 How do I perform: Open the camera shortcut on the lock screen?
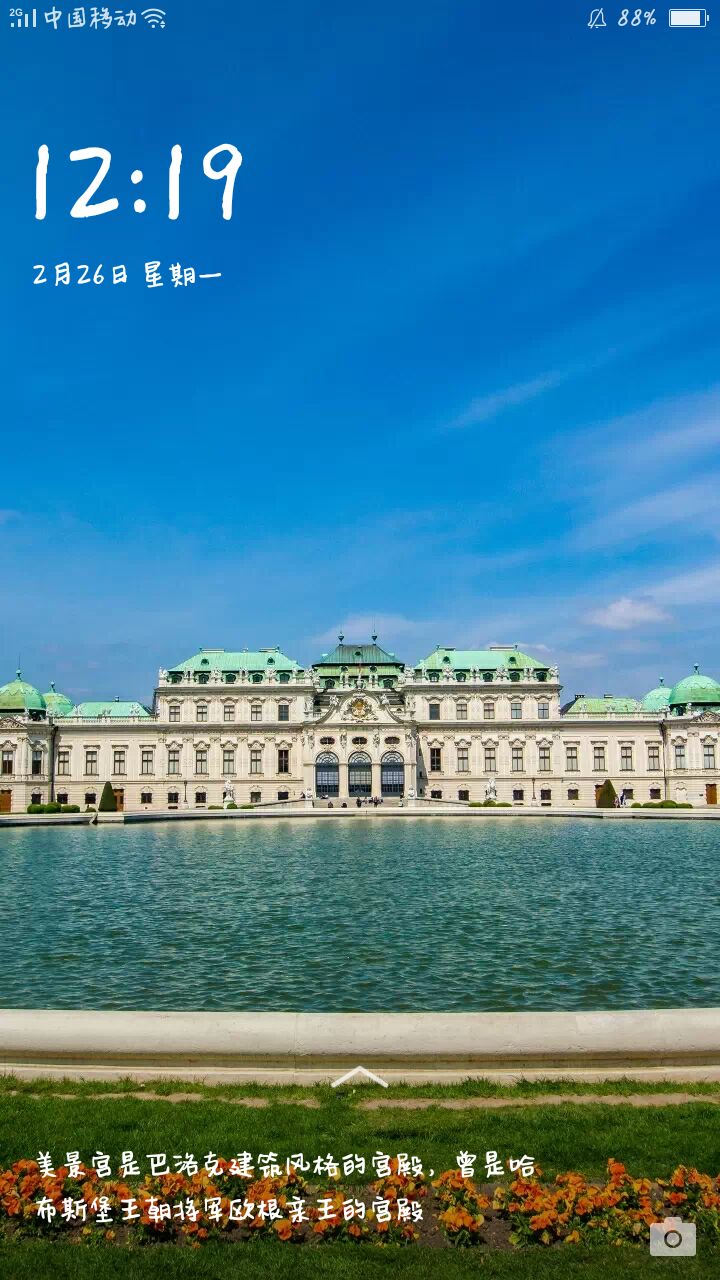click(672, 1237)
